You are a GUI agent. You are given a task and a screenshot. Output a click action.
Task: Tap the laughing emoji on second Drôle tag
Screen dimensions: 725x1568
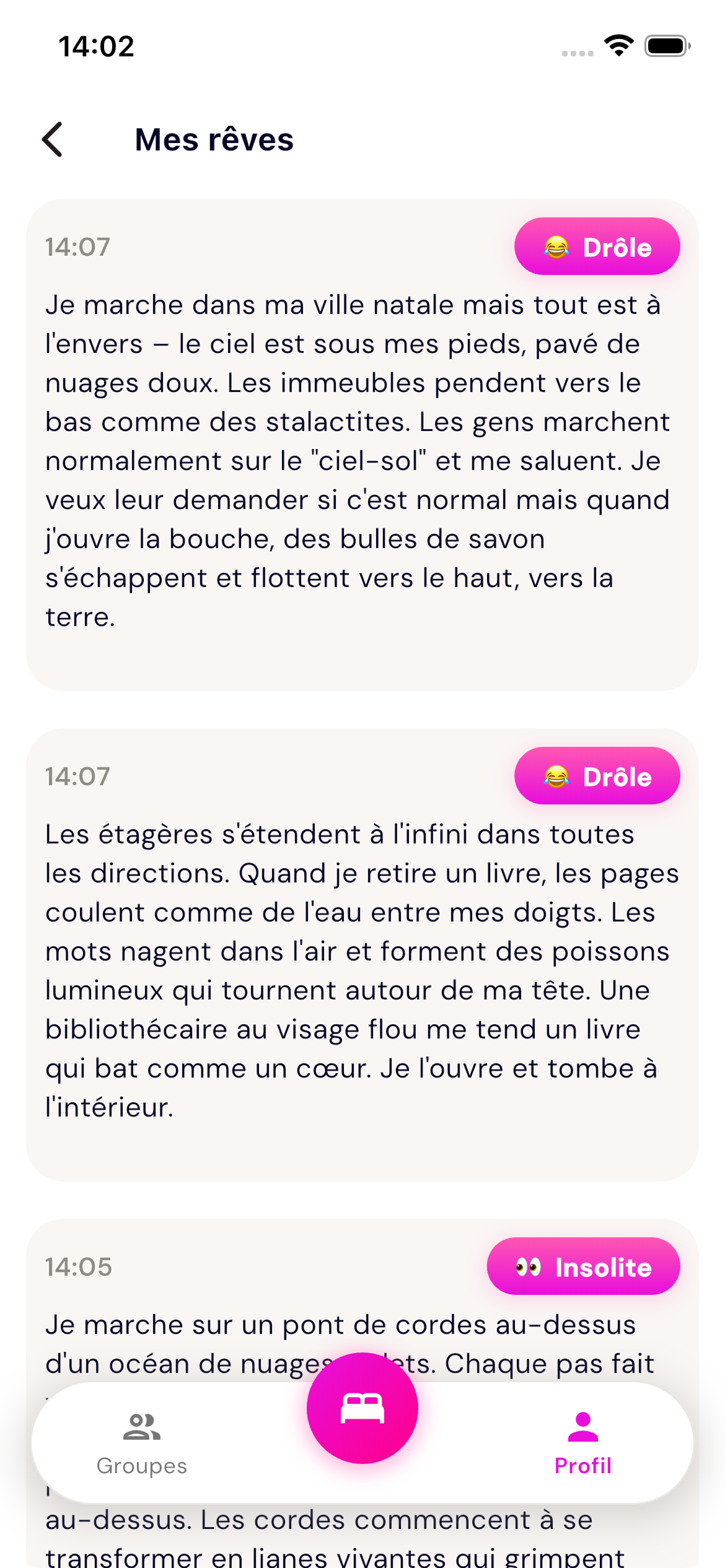pyautogui.click(x=557, y=776)
